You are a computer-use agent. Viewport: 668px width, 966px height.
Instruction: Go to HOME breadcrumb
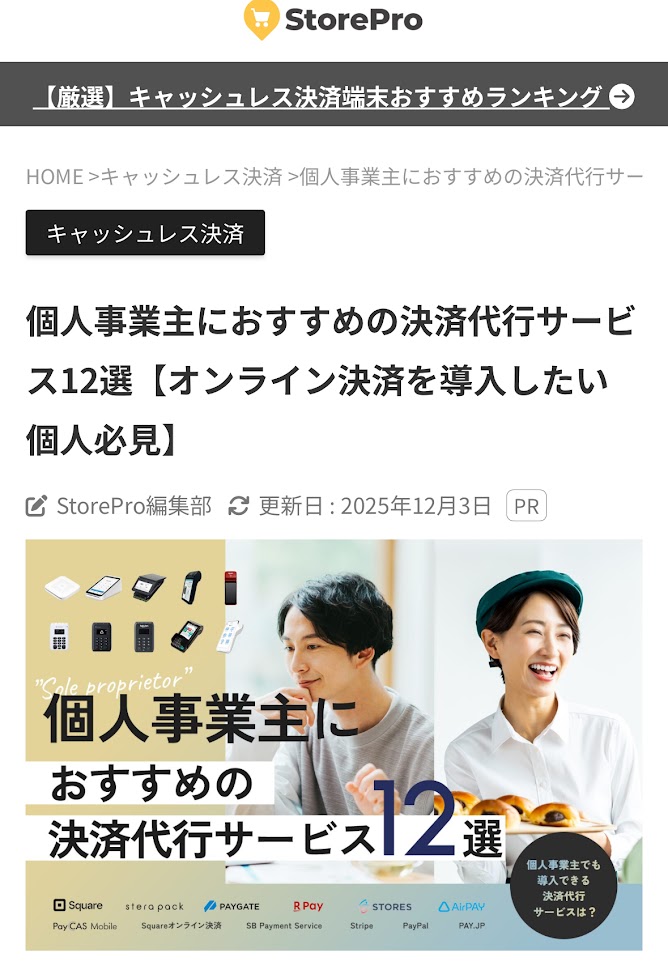pos(54,177)
